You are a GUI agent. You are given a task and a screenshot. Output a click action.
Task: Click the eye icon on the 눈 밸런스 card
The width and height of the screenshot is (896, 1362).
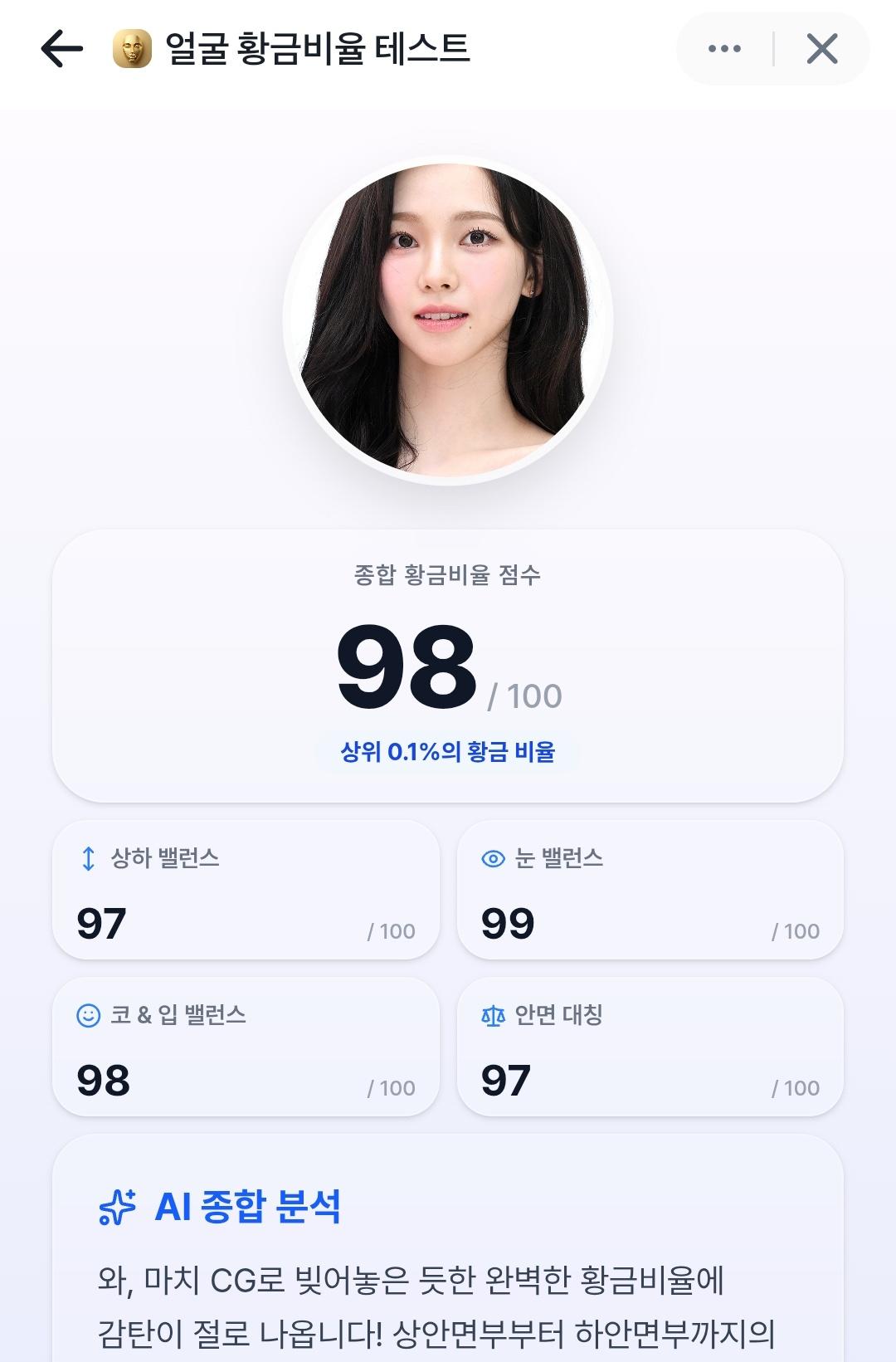point(493,860)
